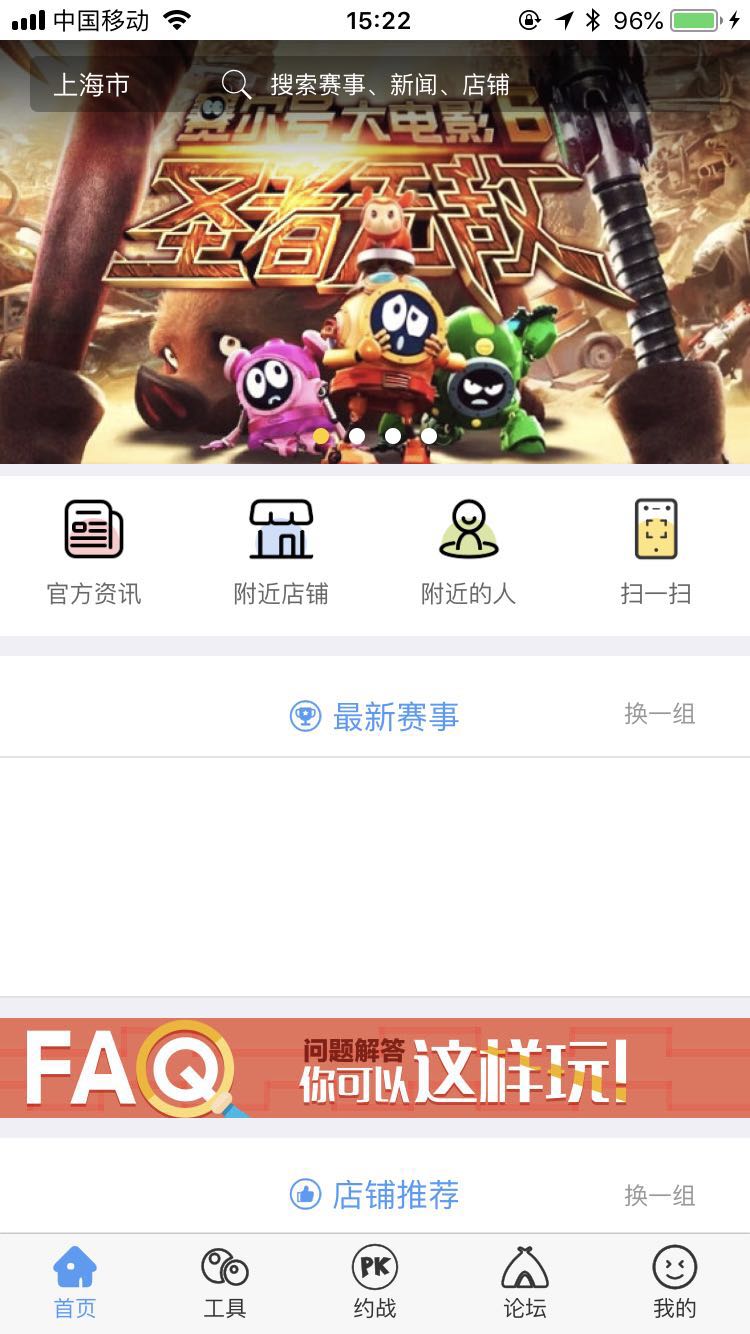Switch to the 首页 tab

[x=75, y=1283]
